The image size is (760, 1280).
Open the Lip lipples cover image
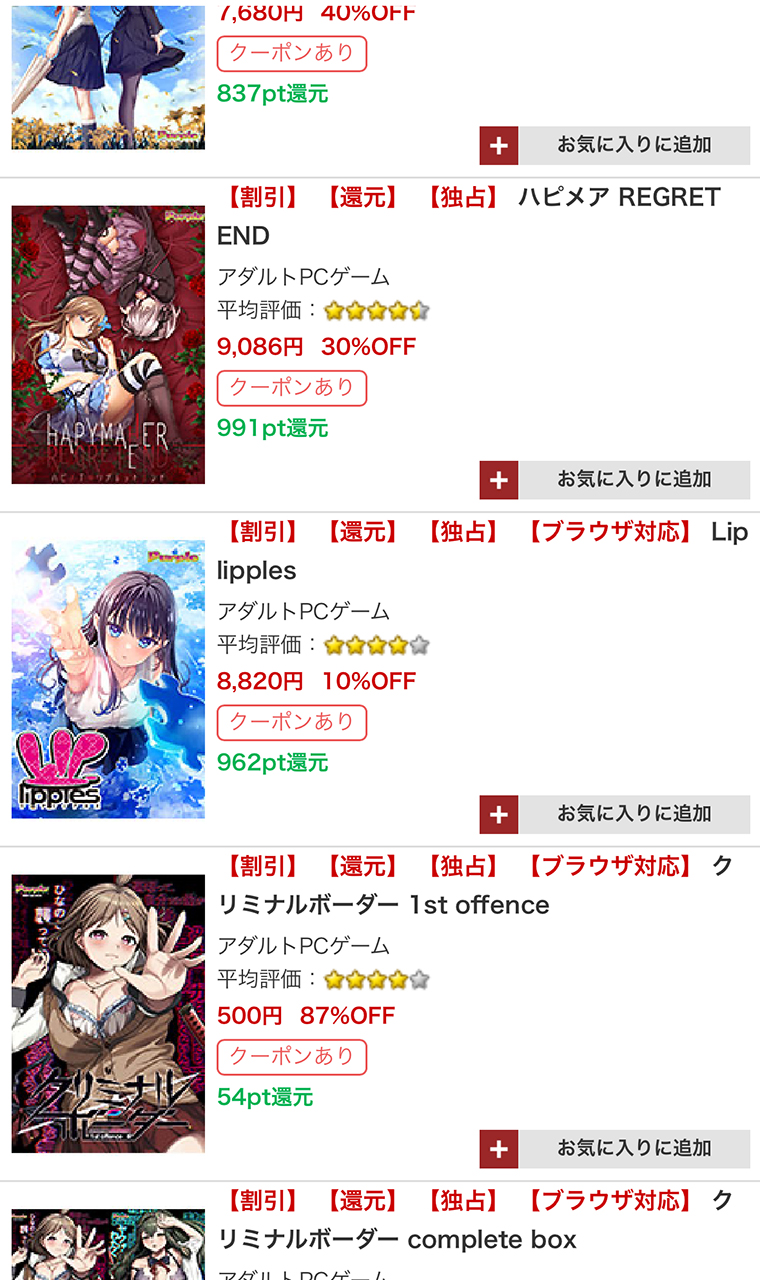click(x=108, y=679)
